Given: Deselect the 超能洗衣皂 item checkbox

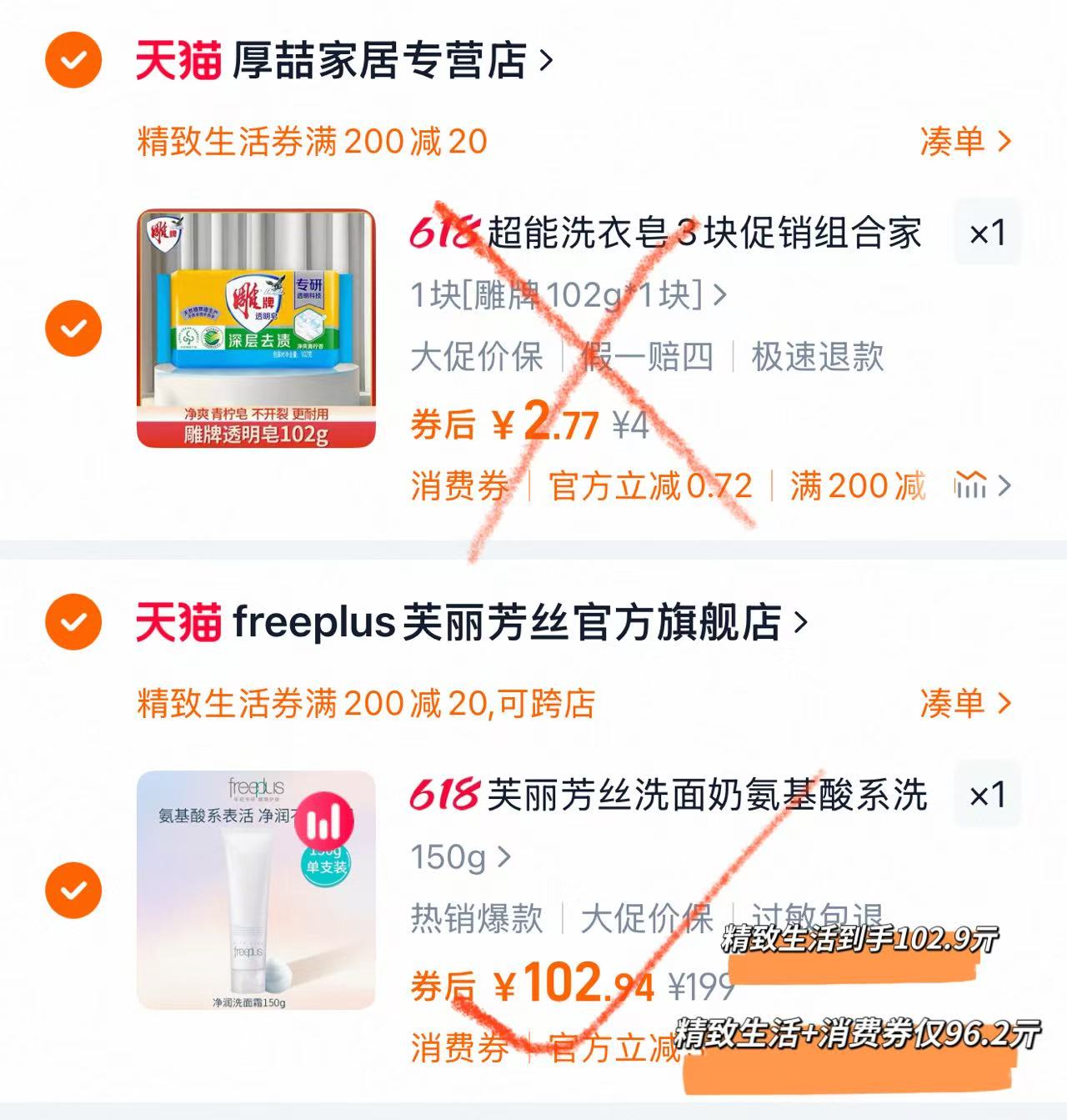Looking at the screenshot, I should coord(73,328).
